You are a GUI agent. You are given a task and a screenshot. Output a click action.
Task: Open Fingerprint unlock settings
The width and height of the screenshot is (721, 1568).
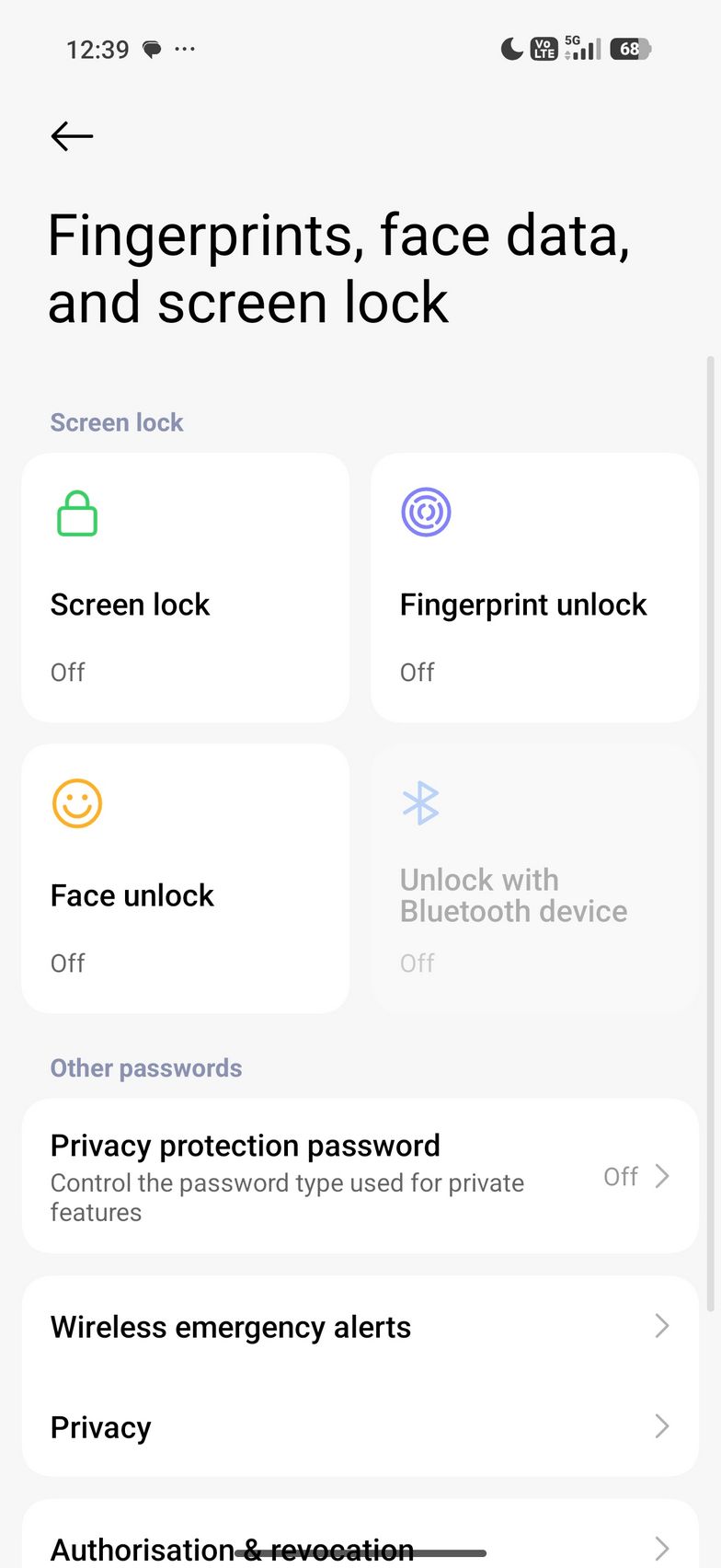pyautogui.click(x=534, y=587)
